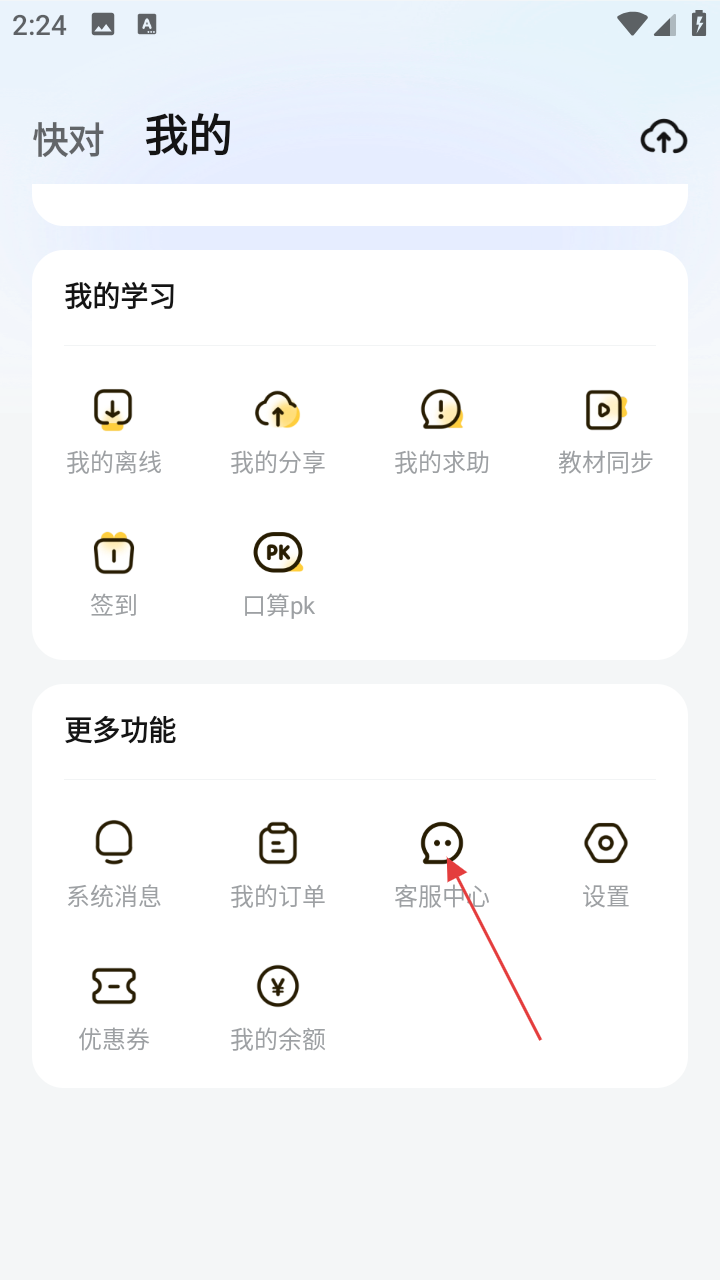
Task: Open 我的离线 downloads
Action: point(114,430)
